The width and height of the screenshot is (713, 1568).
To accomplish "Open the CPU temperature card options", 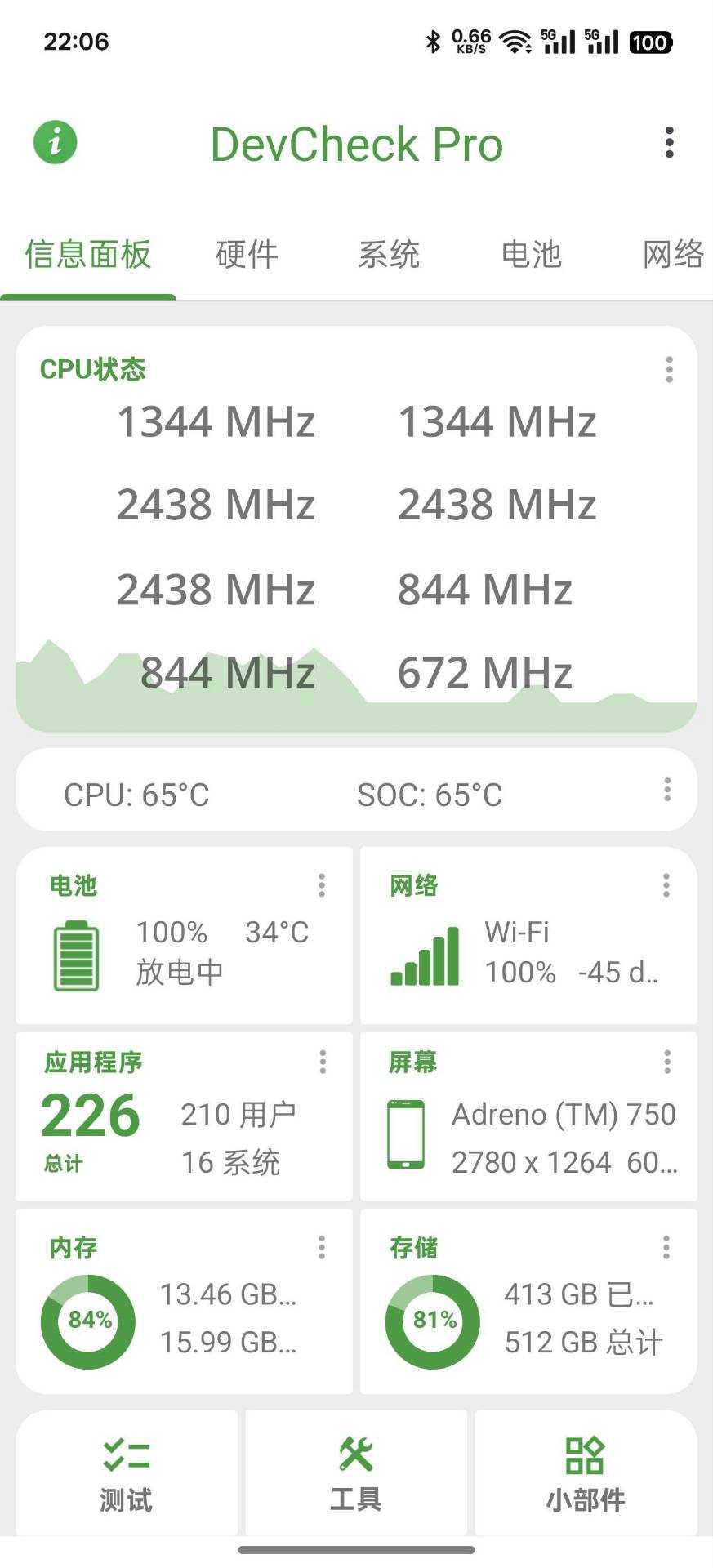I will click(667, 790).
